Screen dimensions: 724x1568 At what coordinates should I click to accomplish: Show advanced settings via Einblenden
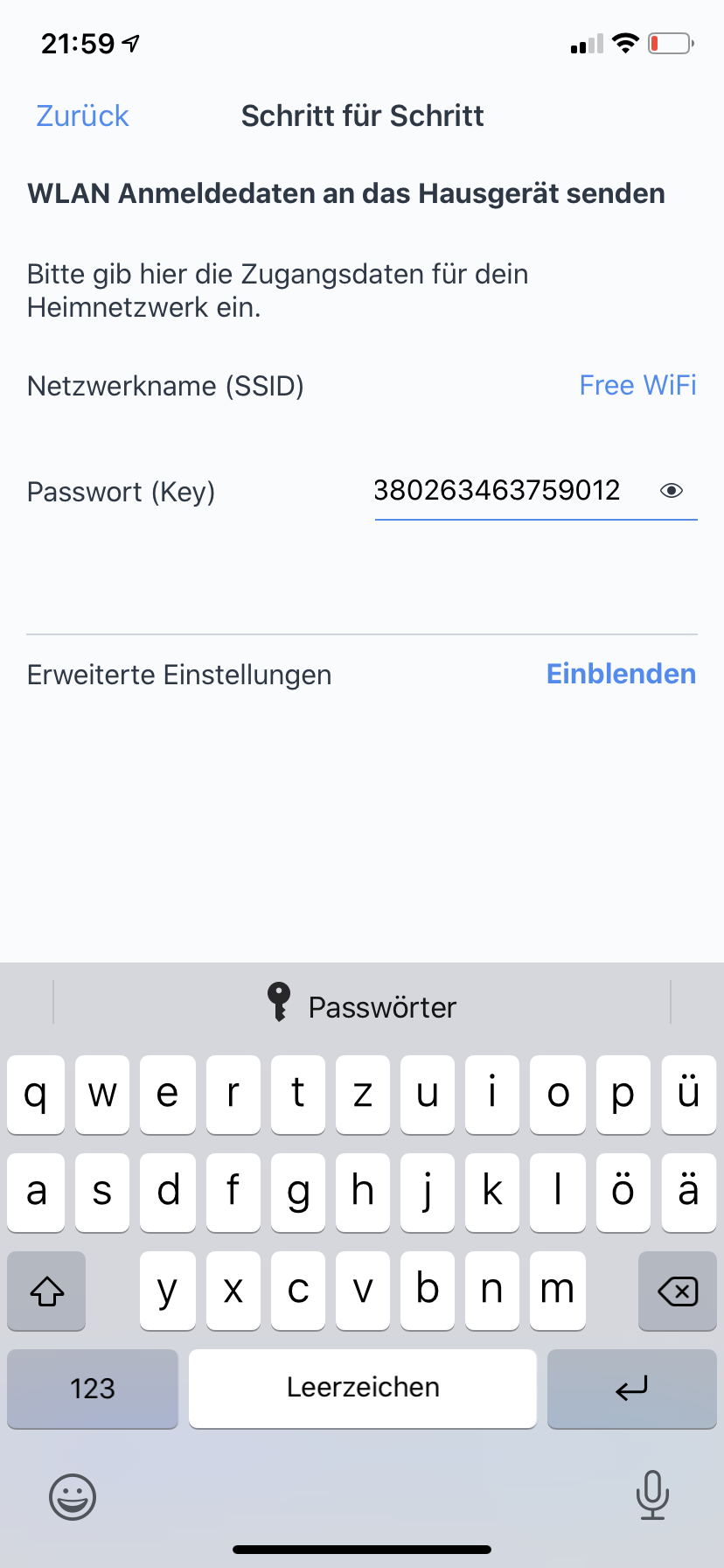click(x=621, y=674)
